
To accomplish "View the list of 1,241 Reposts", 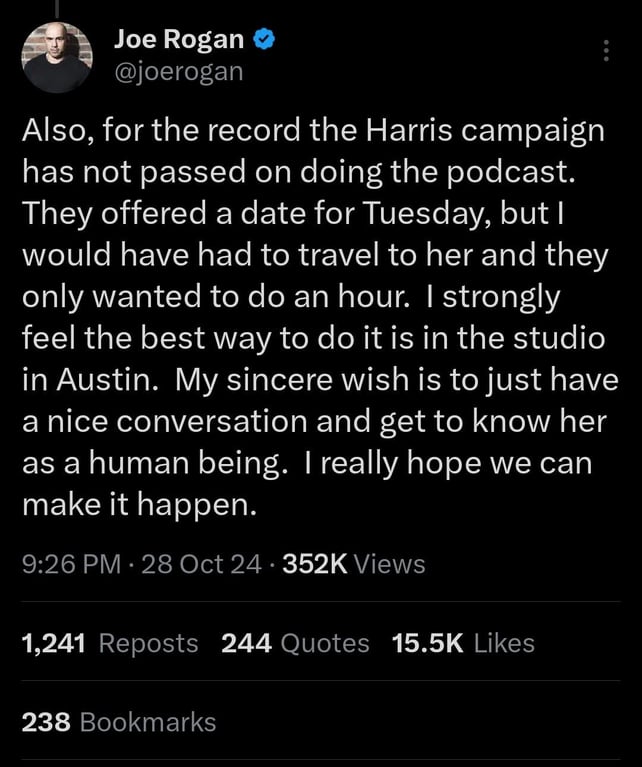I will [x=110, y=643].
